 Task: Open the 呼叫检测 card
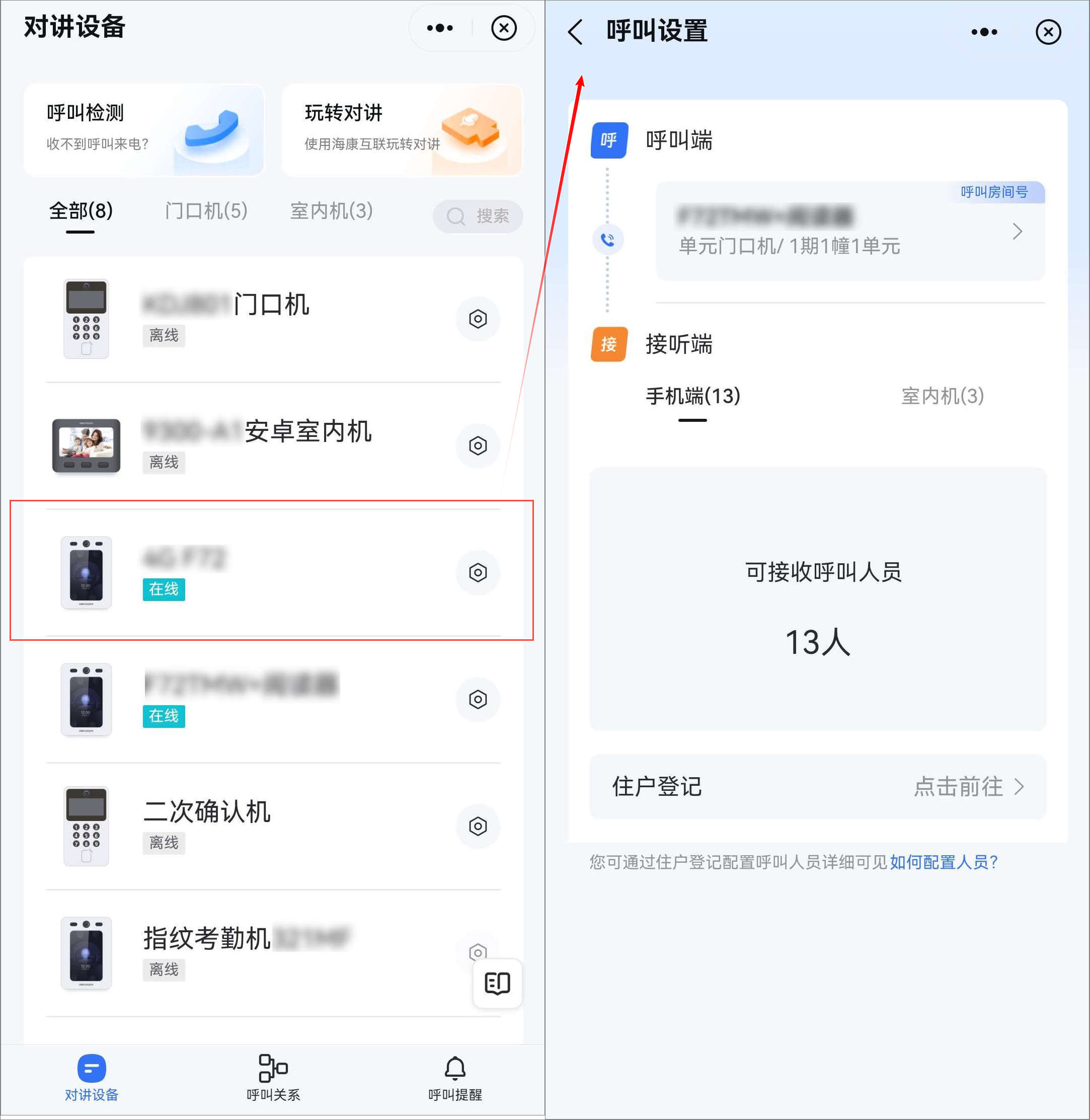click(144, 129)
